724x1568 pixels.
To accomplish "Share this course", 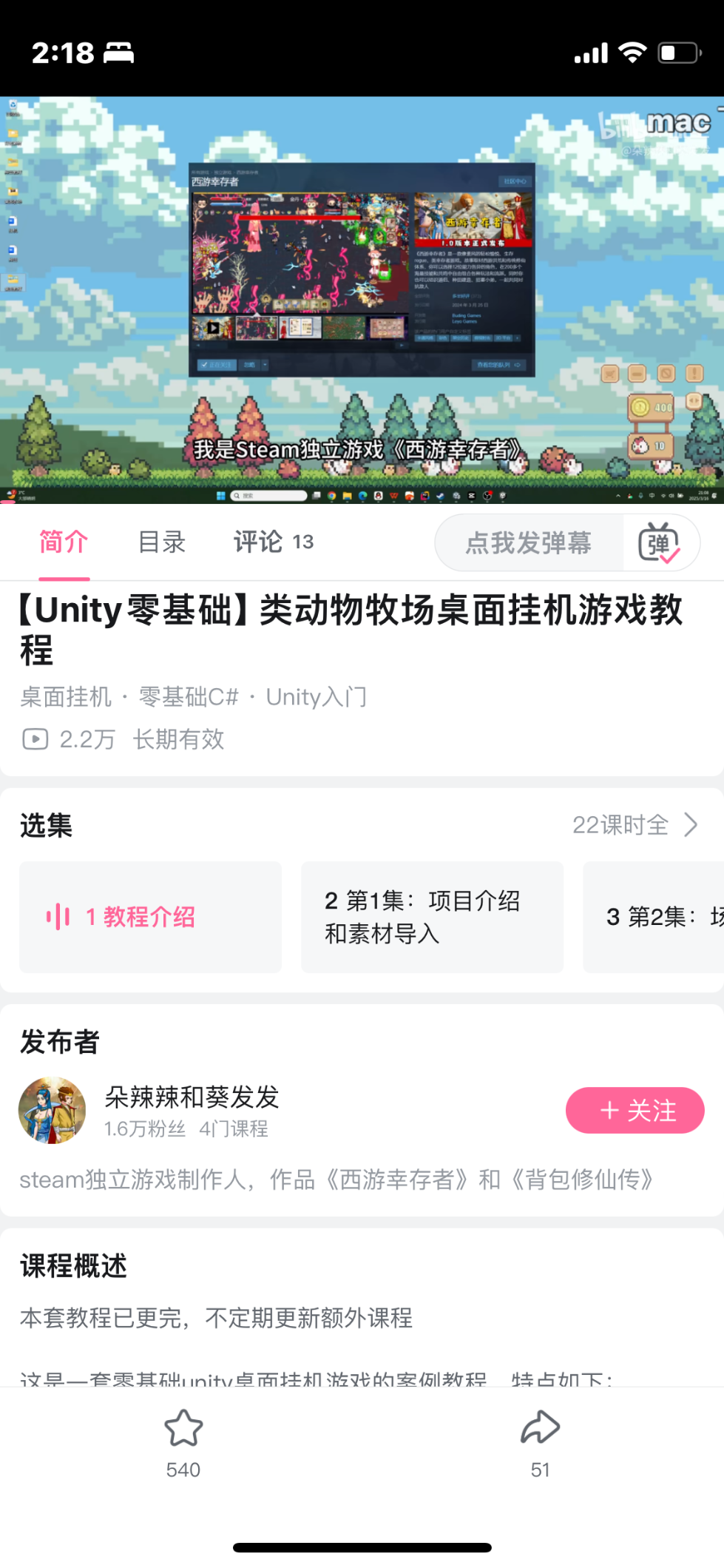I will 541,1442.
